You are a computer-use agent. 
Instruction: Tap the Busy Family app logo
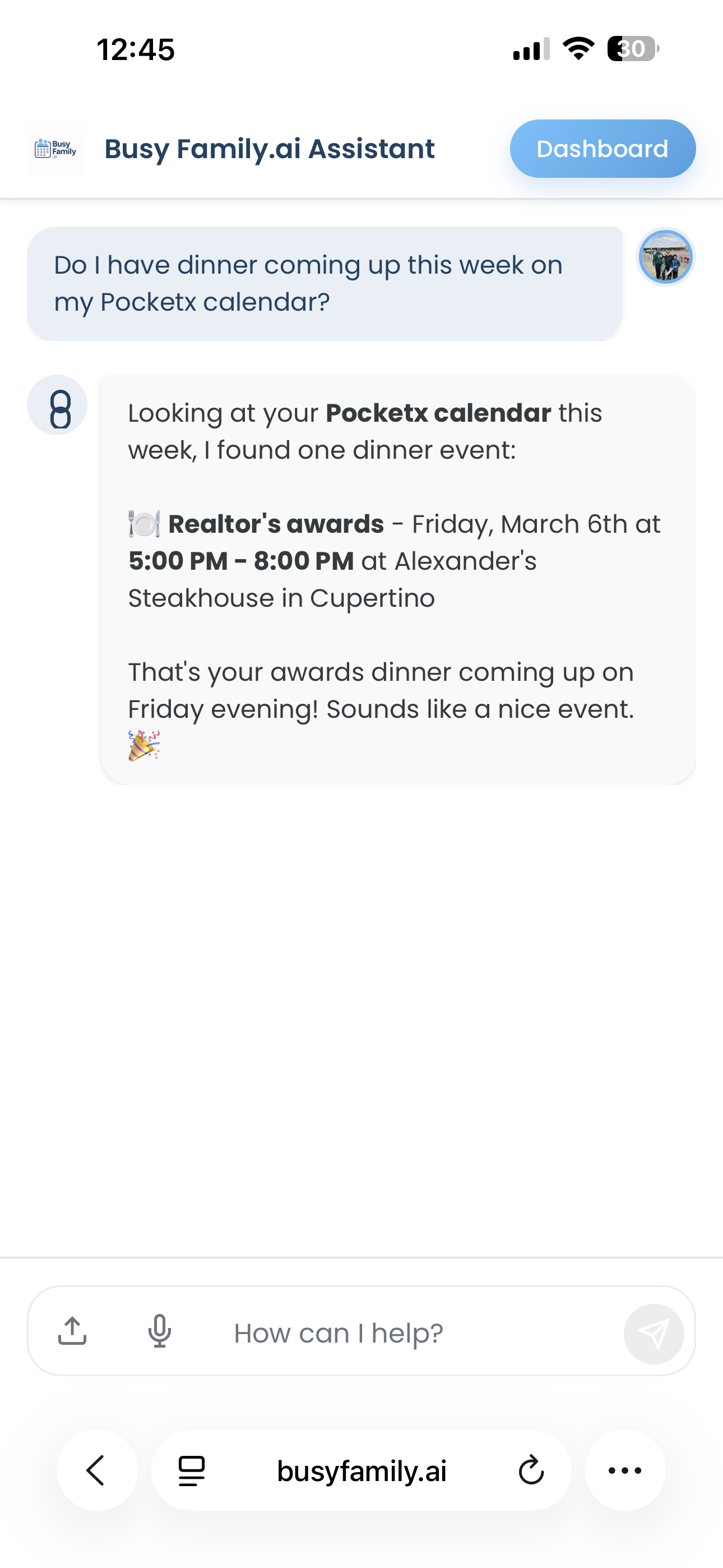(55, 148)
